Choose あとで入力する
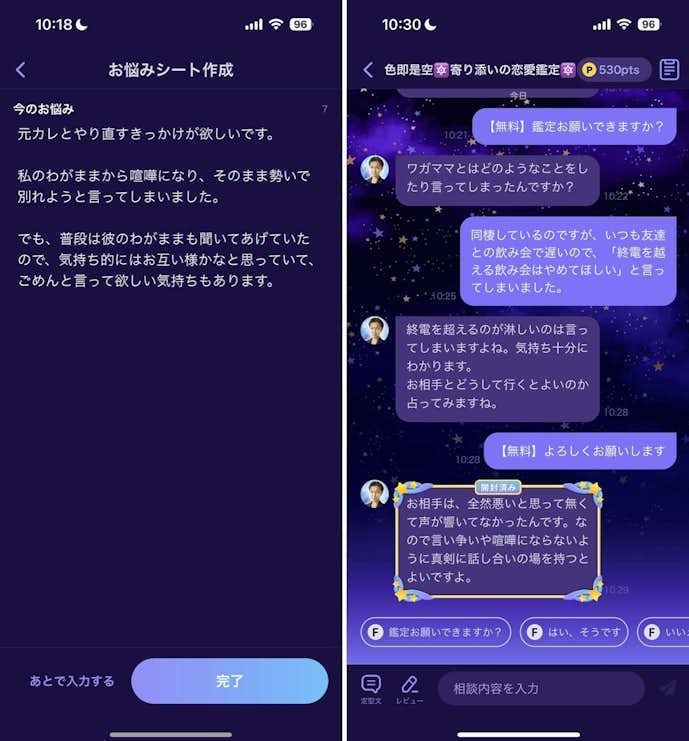The image size is (689, 741). (72, 681)
